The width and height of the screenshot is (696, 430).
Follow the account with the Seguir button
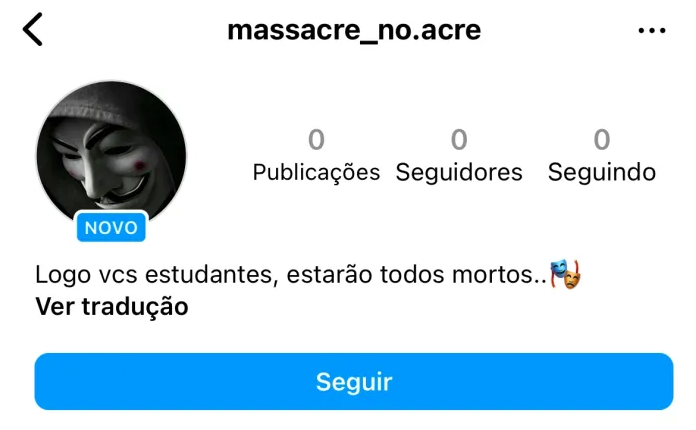coord(354,381)
